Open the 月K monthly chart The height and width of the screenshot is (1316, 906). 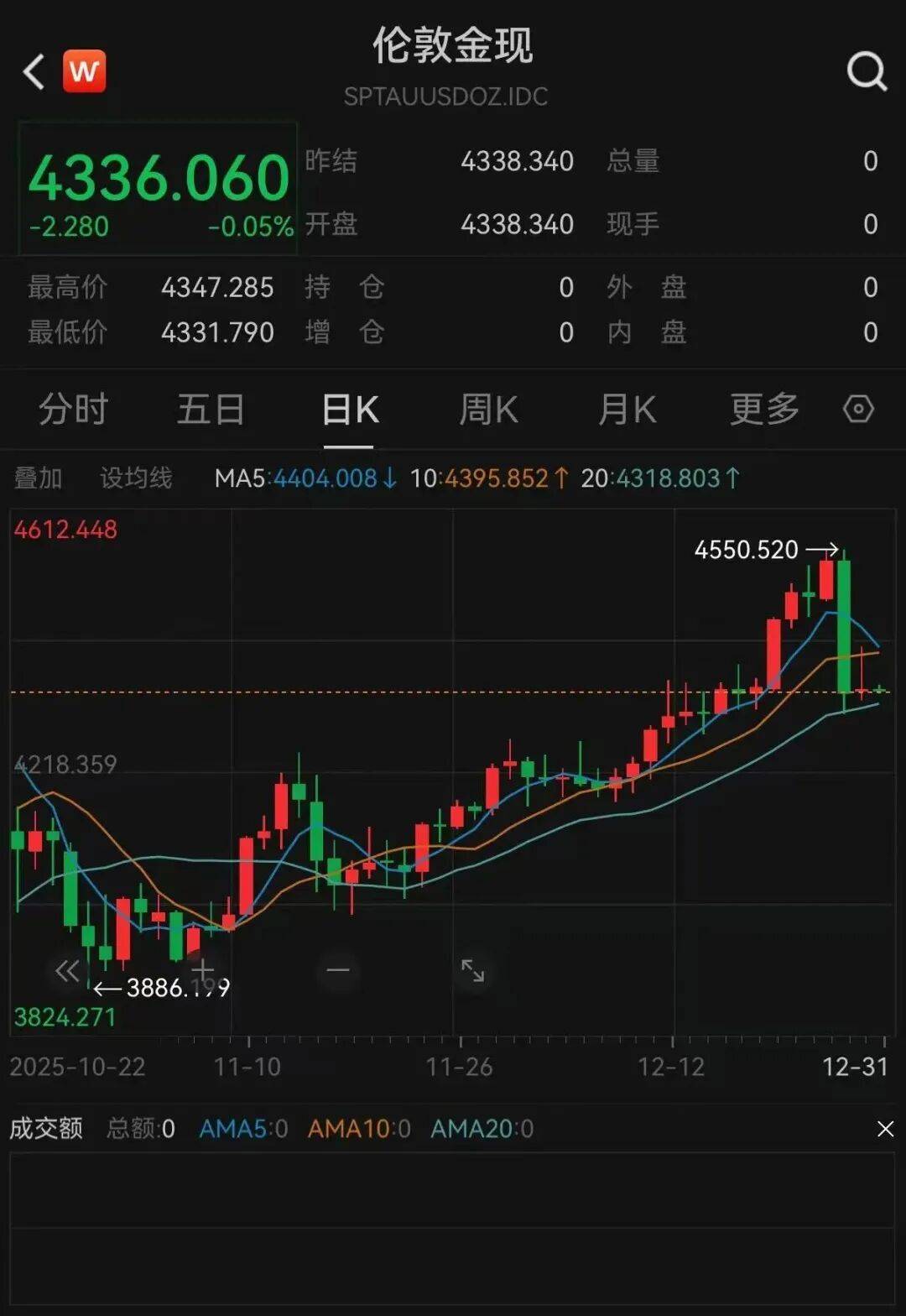[x=627, y=409]
